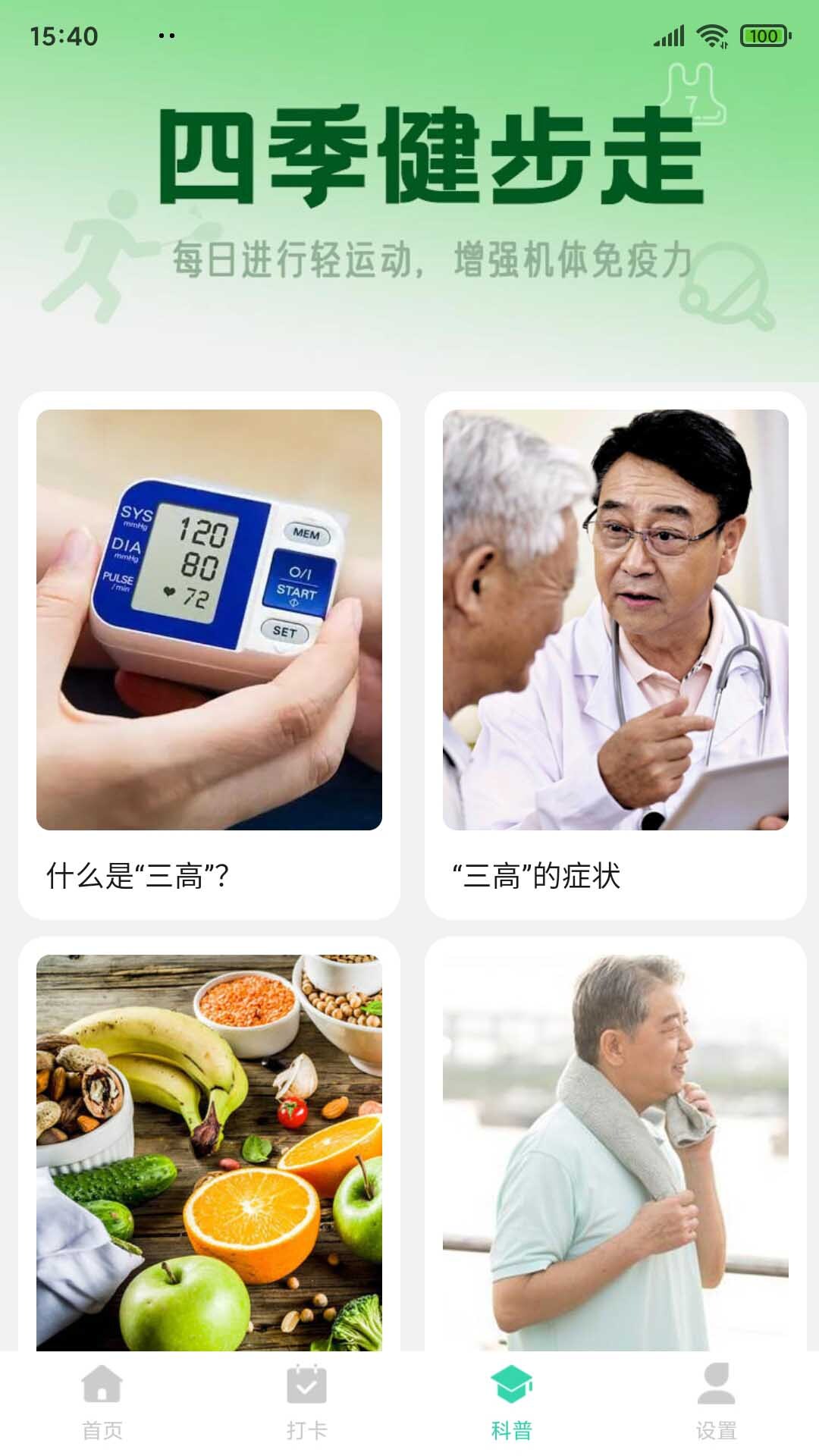The image size is (819, 1456).
Task: Click the signal strength bars icon
Action: 669,33
